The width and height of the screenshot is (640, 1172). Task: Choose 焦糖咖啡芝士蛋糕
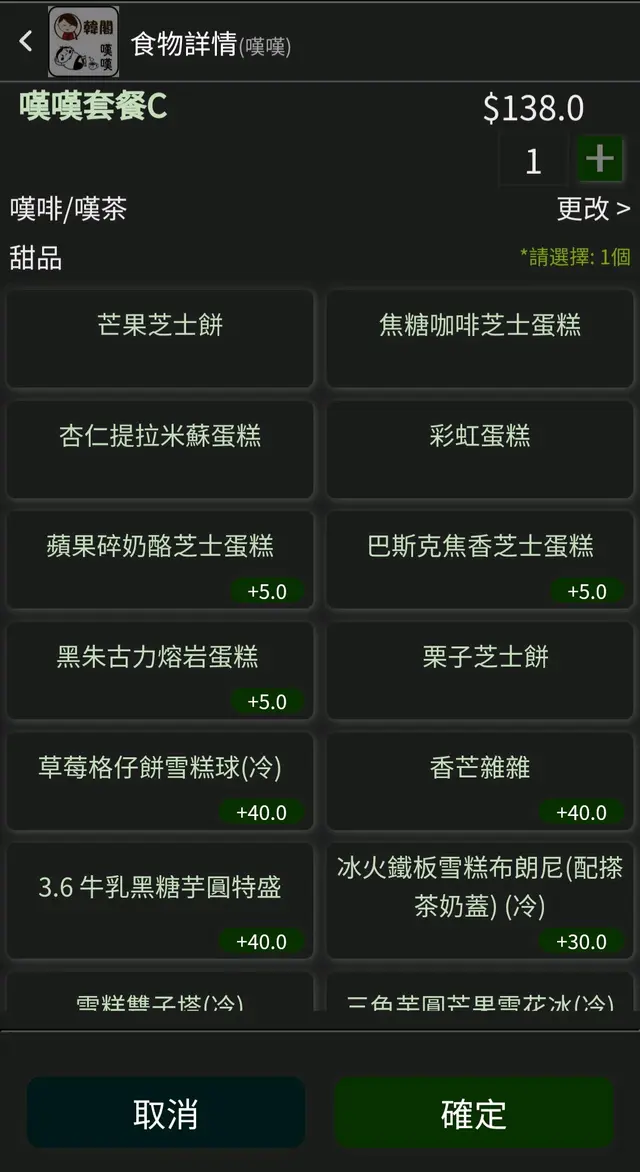click(x=480, y=339)
